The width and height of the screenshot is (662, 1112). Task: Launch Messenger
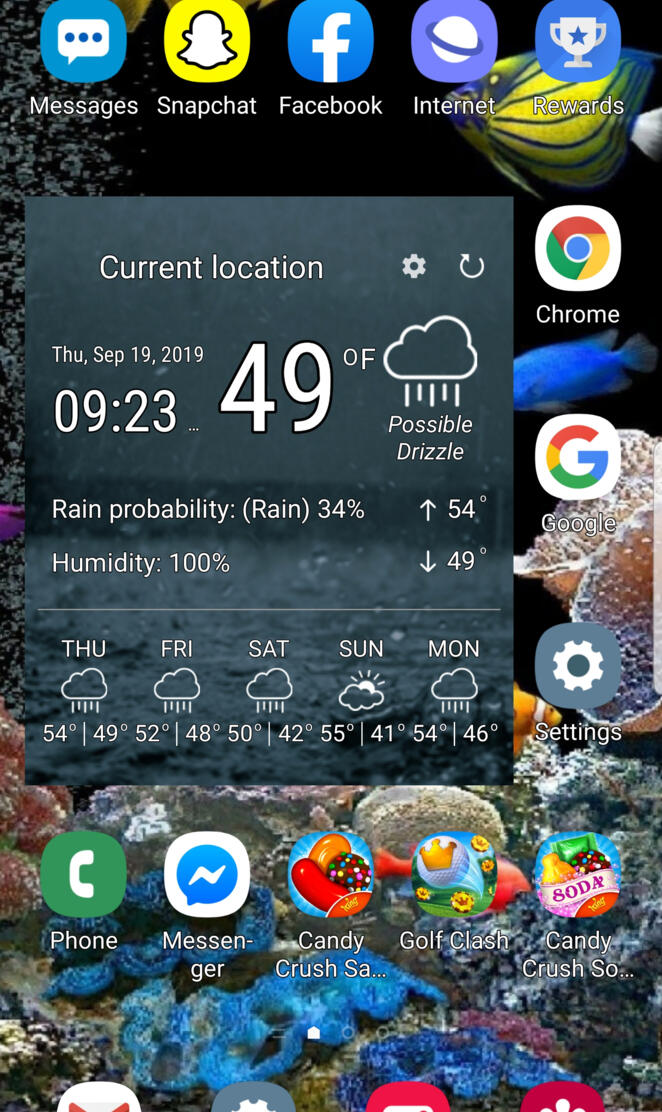tap(207, 875)
